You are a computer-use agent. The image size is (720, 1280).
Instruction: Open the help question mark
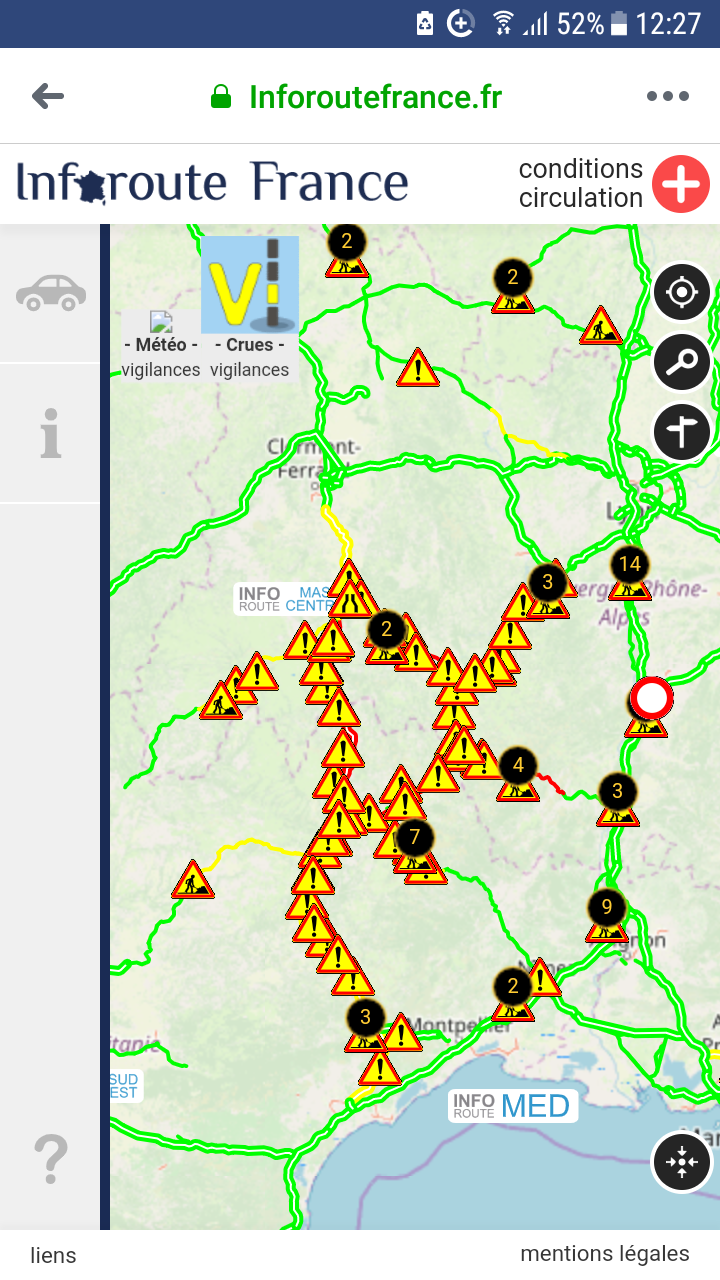click(50, 1160)
